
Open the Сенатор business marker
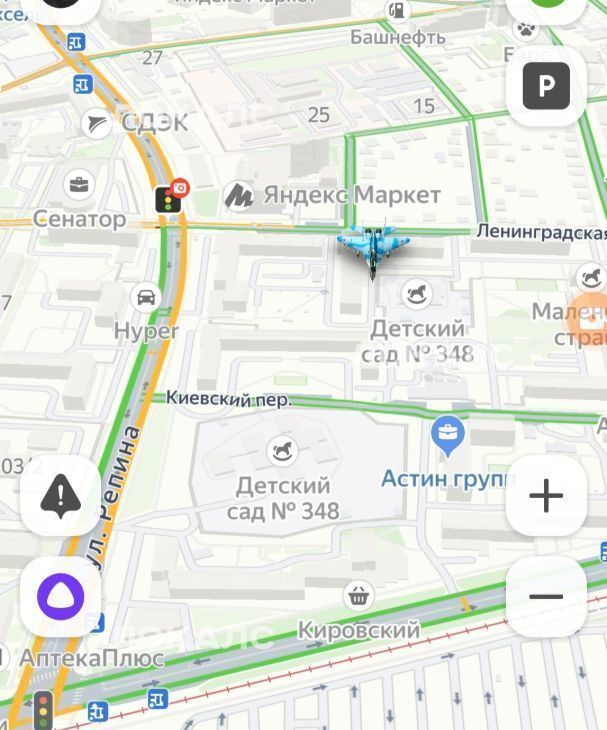(78, 185)
